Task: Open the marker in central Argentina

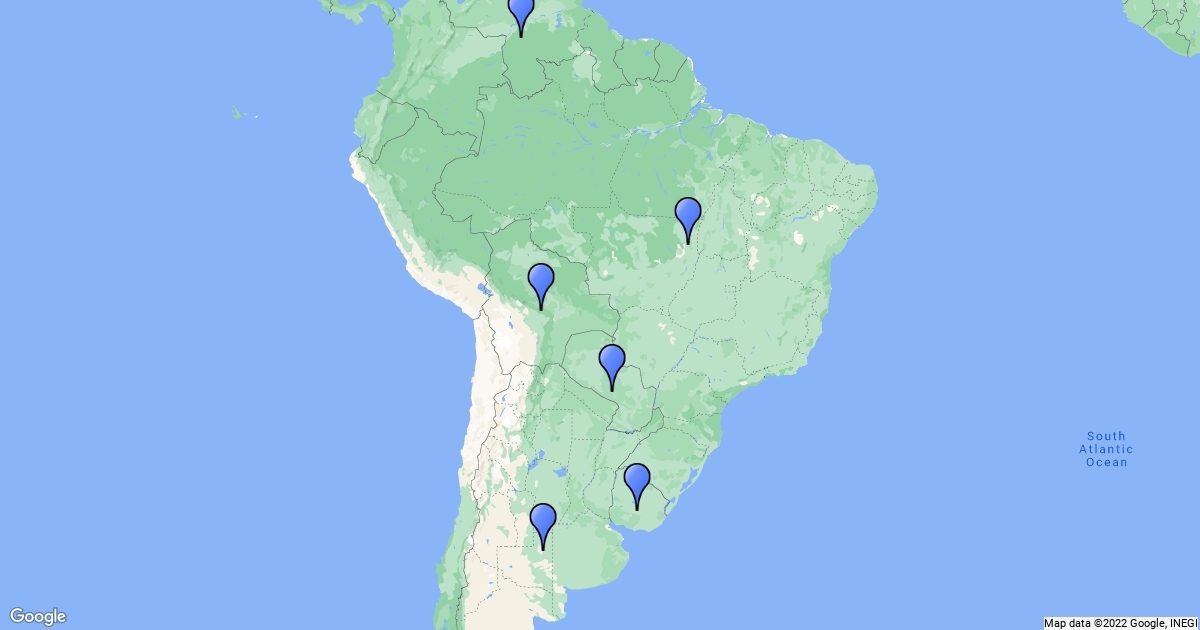Action: point(543,521)
